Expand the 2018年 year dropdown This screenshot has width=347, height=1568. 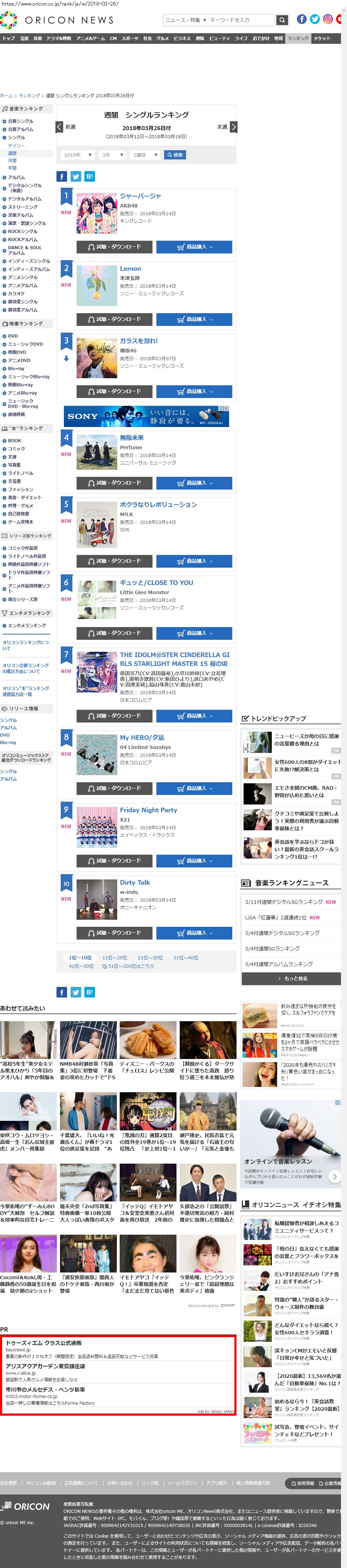pyautogui.click(x=77, y=155)
